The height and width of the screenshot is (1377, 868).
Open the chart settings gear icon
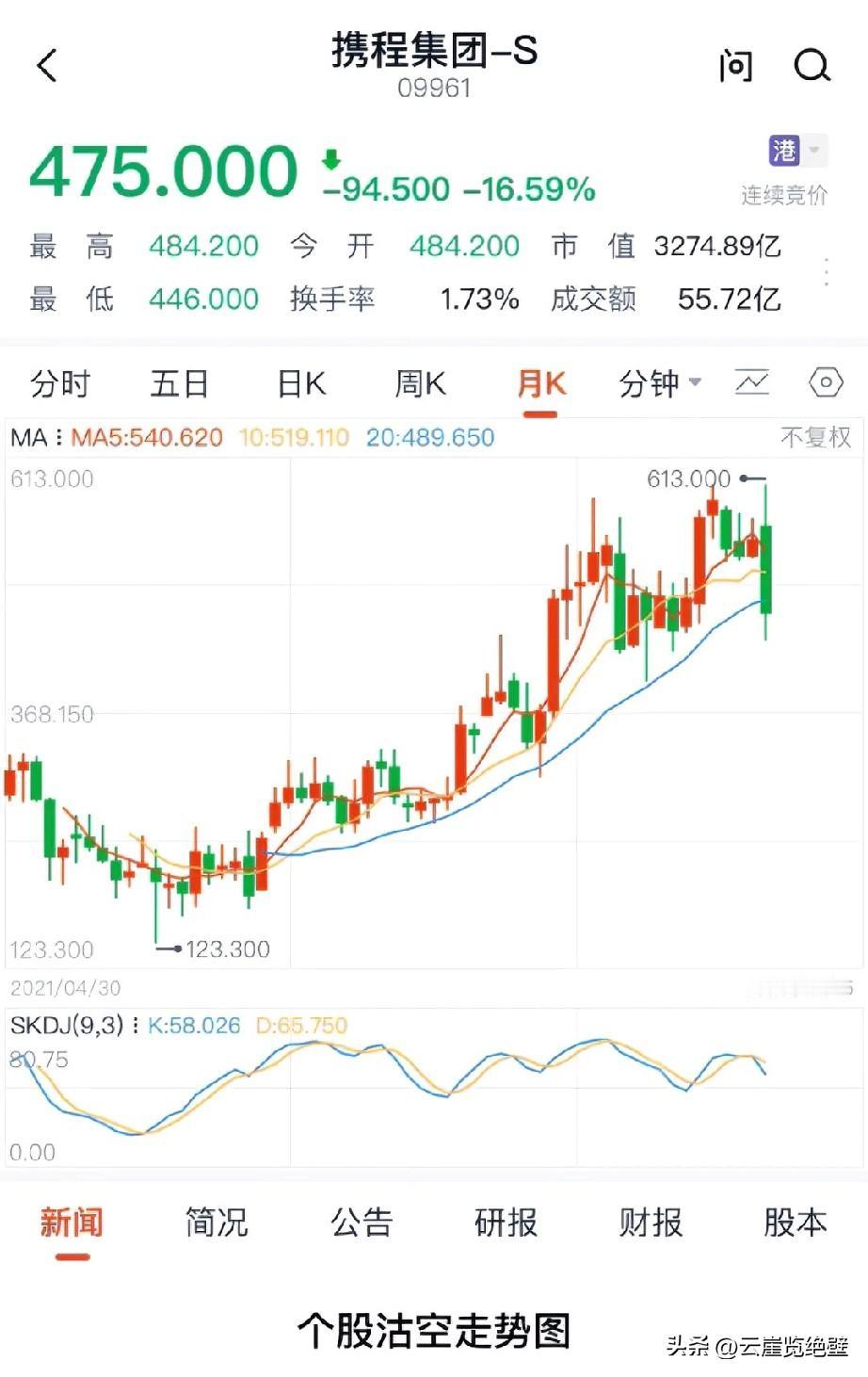point(826,382)
